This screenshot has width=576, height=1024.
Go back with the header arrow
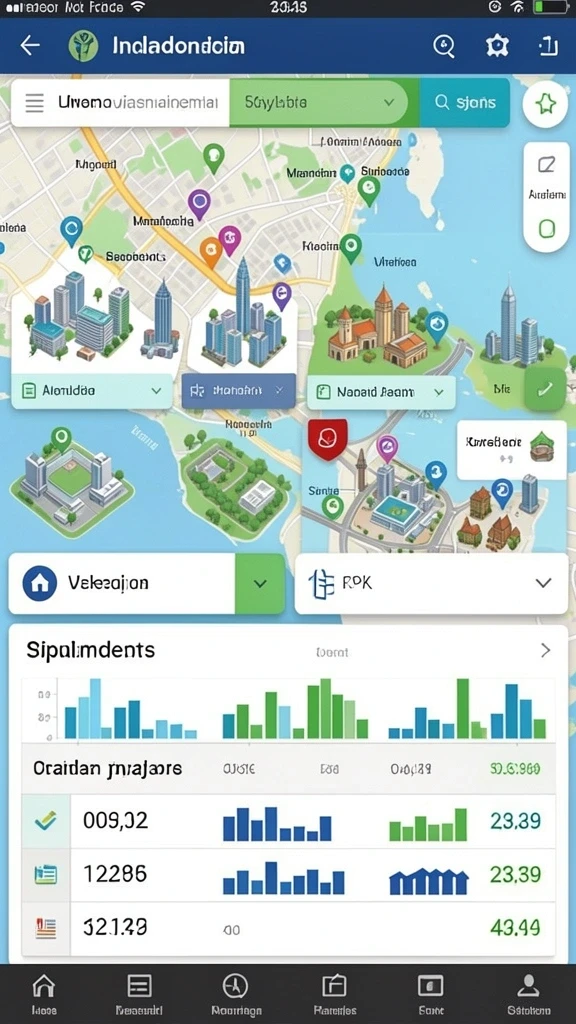pyautogui.click(x=30, y=46)
